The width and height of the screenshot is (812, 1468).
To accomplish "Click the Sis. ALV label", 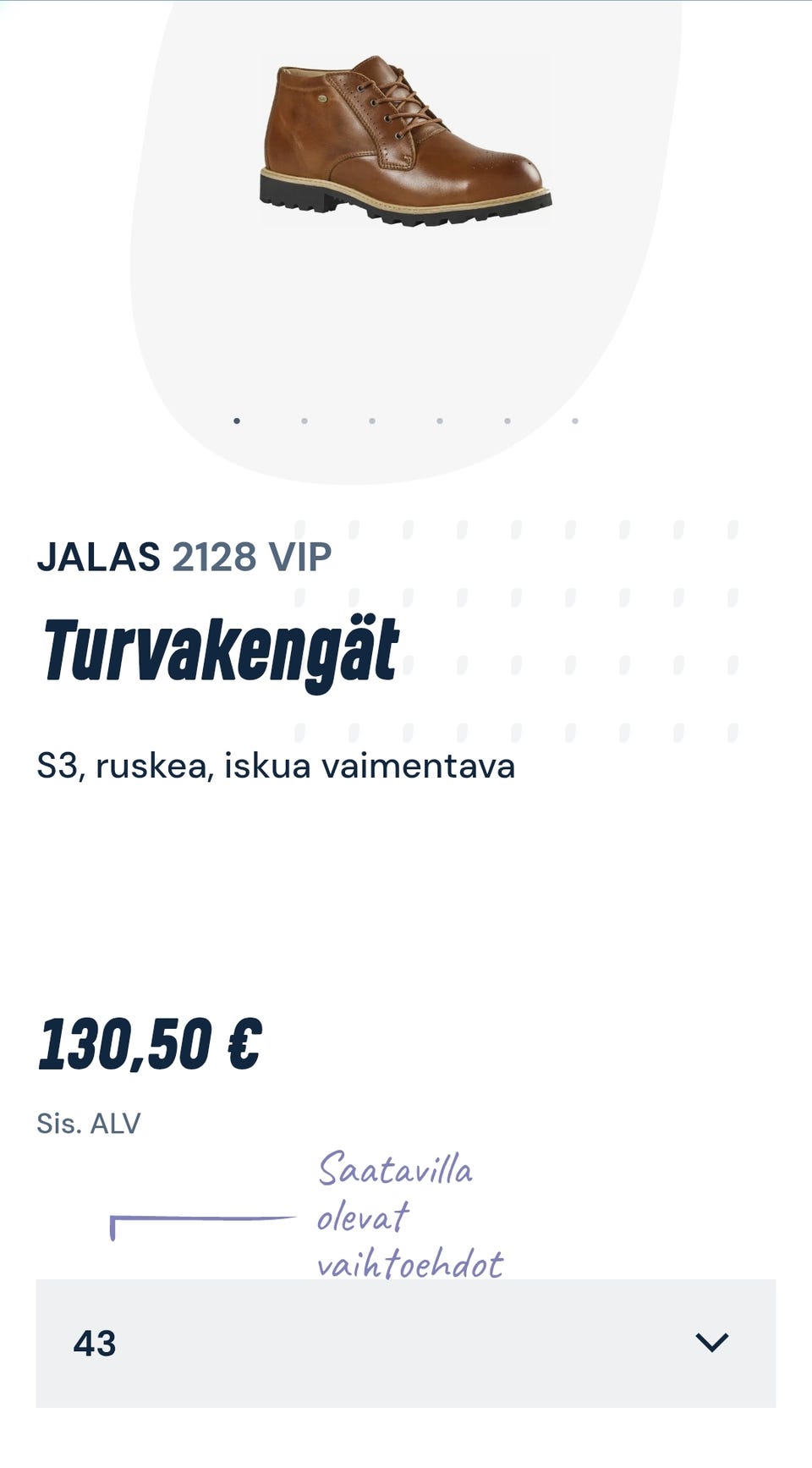I will click(88, 1122).
